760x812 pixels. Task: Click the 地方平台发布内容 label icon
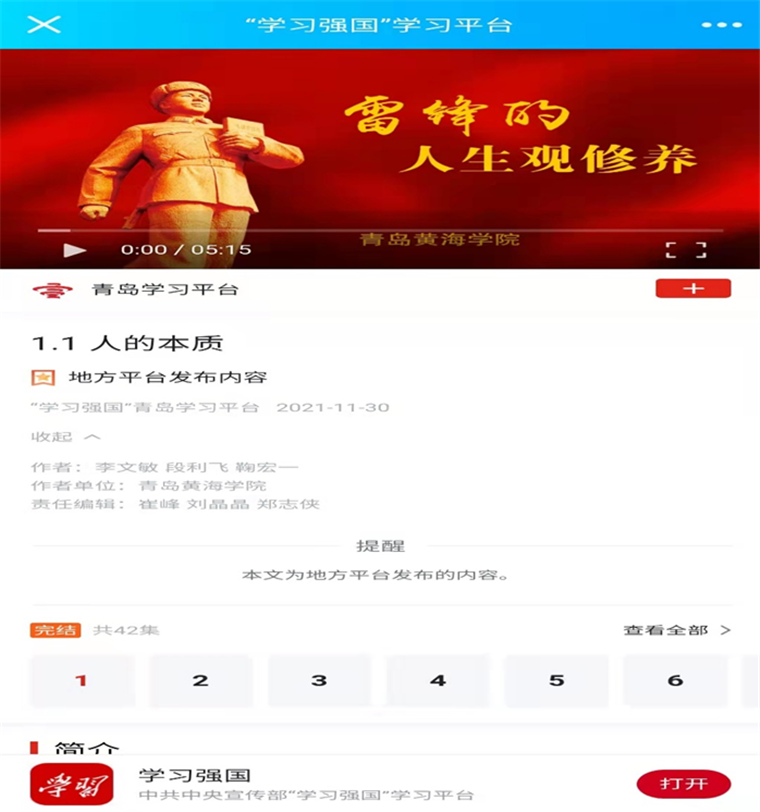tap(40, 376)
